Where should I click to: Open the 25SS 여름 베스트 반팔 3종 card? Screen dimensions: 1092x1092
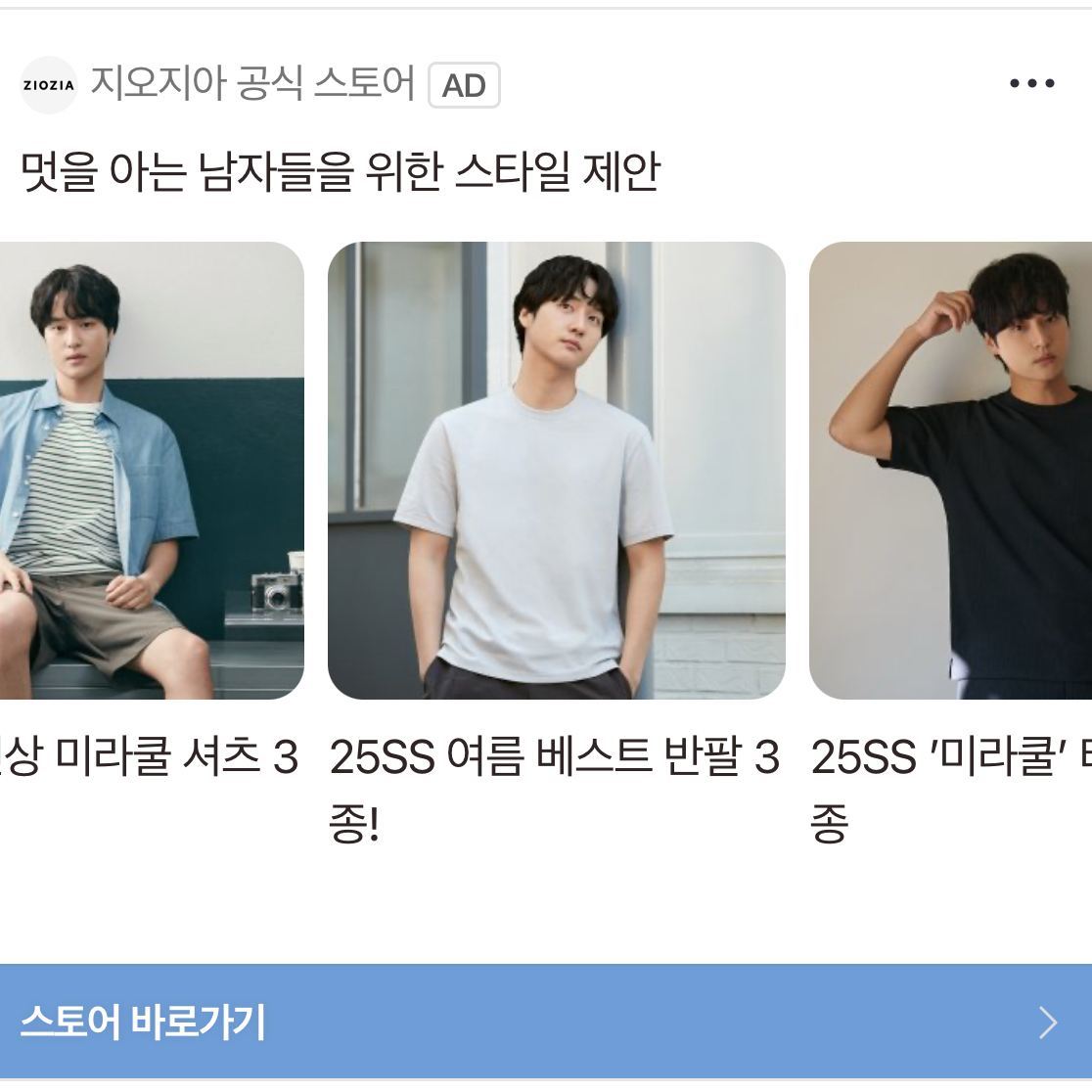(556, 472)
